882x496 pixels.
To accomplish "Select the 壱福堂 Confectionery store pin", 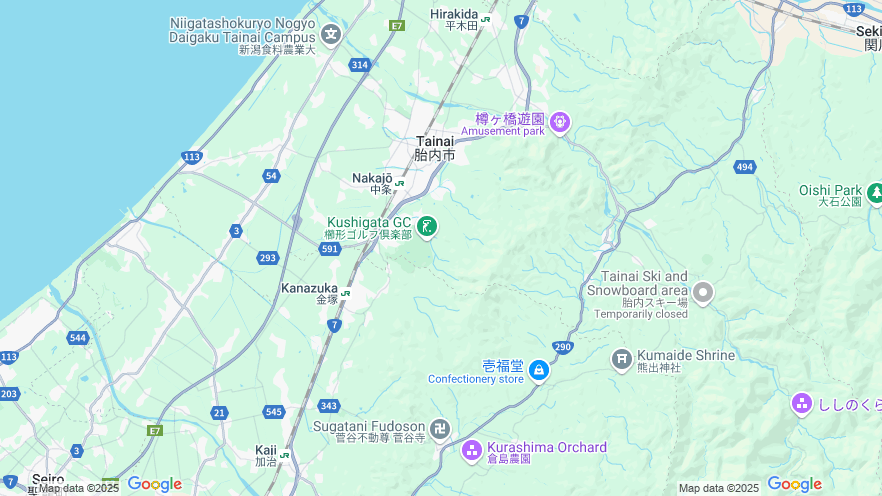I will (x=538, y=371).
